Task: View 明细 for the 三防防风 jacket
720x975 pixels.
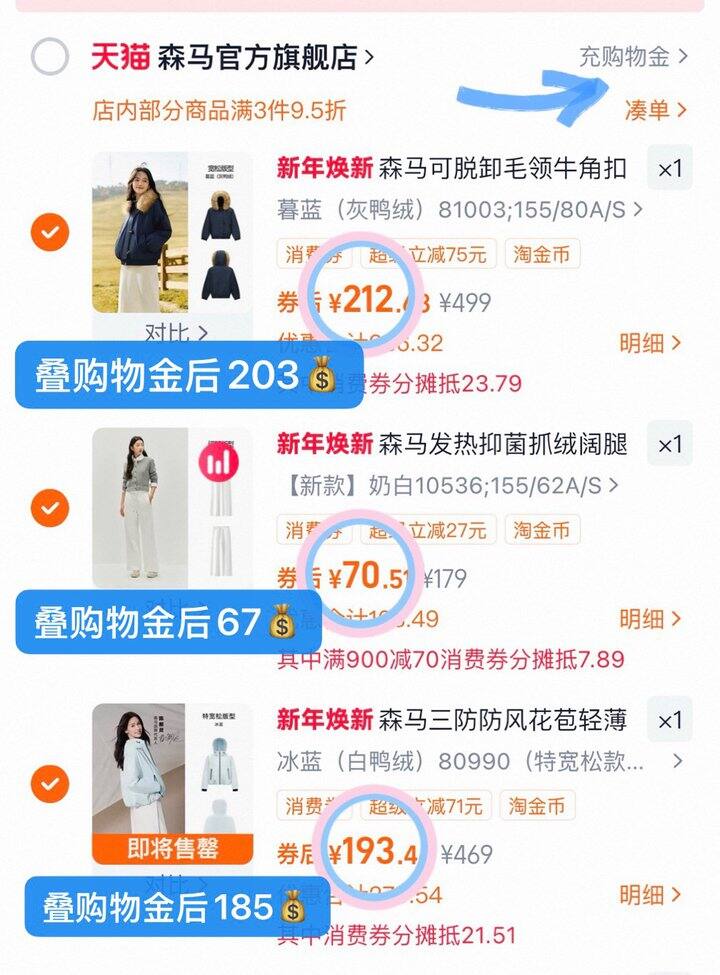Action: (x=650, y=894)
